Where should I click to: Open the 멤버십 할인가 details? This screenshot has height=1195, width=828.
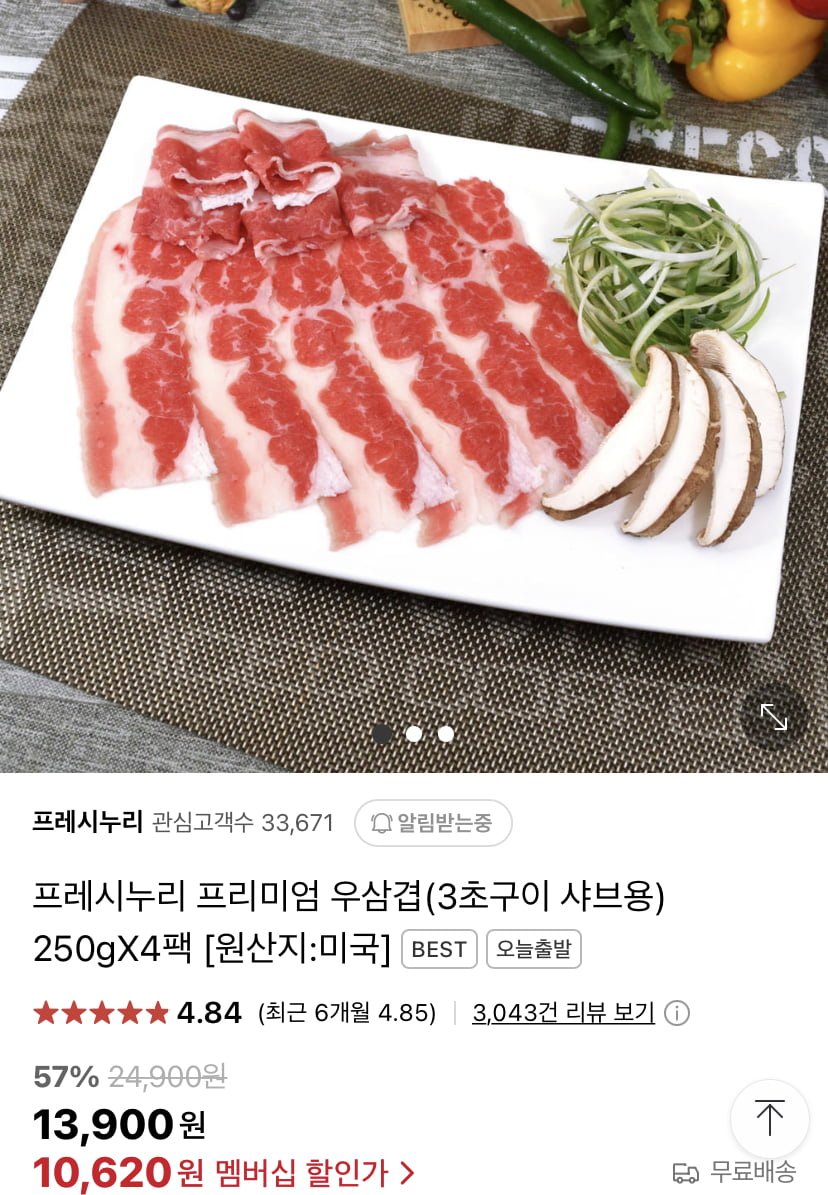point(295,1171)
